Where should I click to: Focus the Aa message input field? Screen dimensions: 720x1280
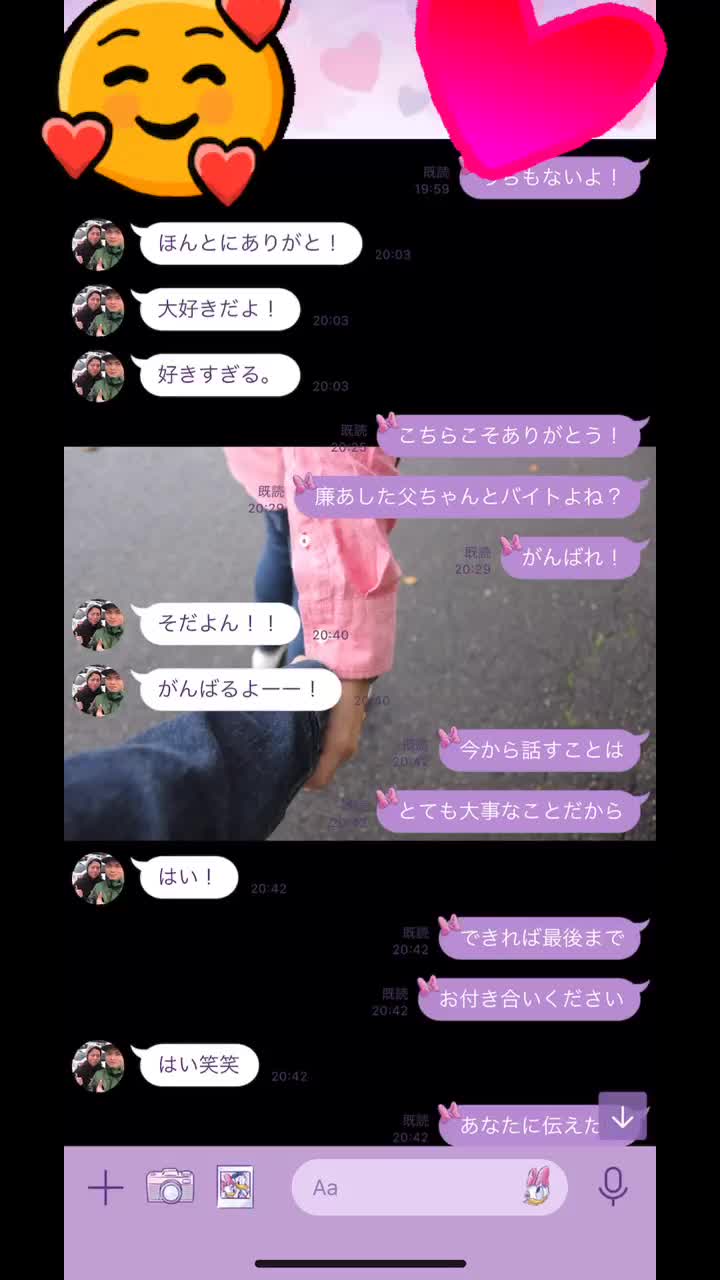410,1188
